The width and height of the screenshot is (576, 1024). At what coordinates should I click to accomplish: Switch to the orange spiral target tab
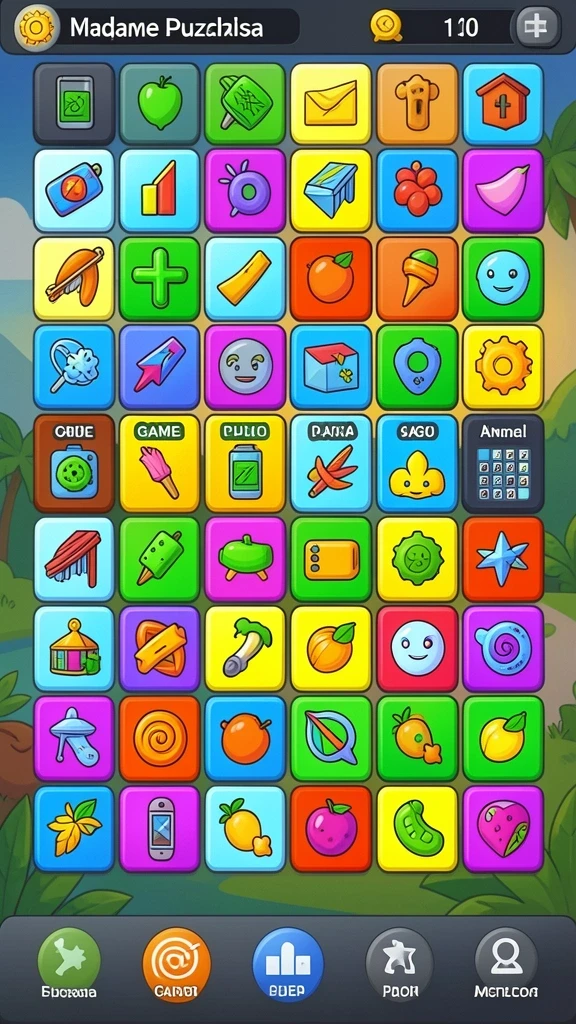pos(176,959)
